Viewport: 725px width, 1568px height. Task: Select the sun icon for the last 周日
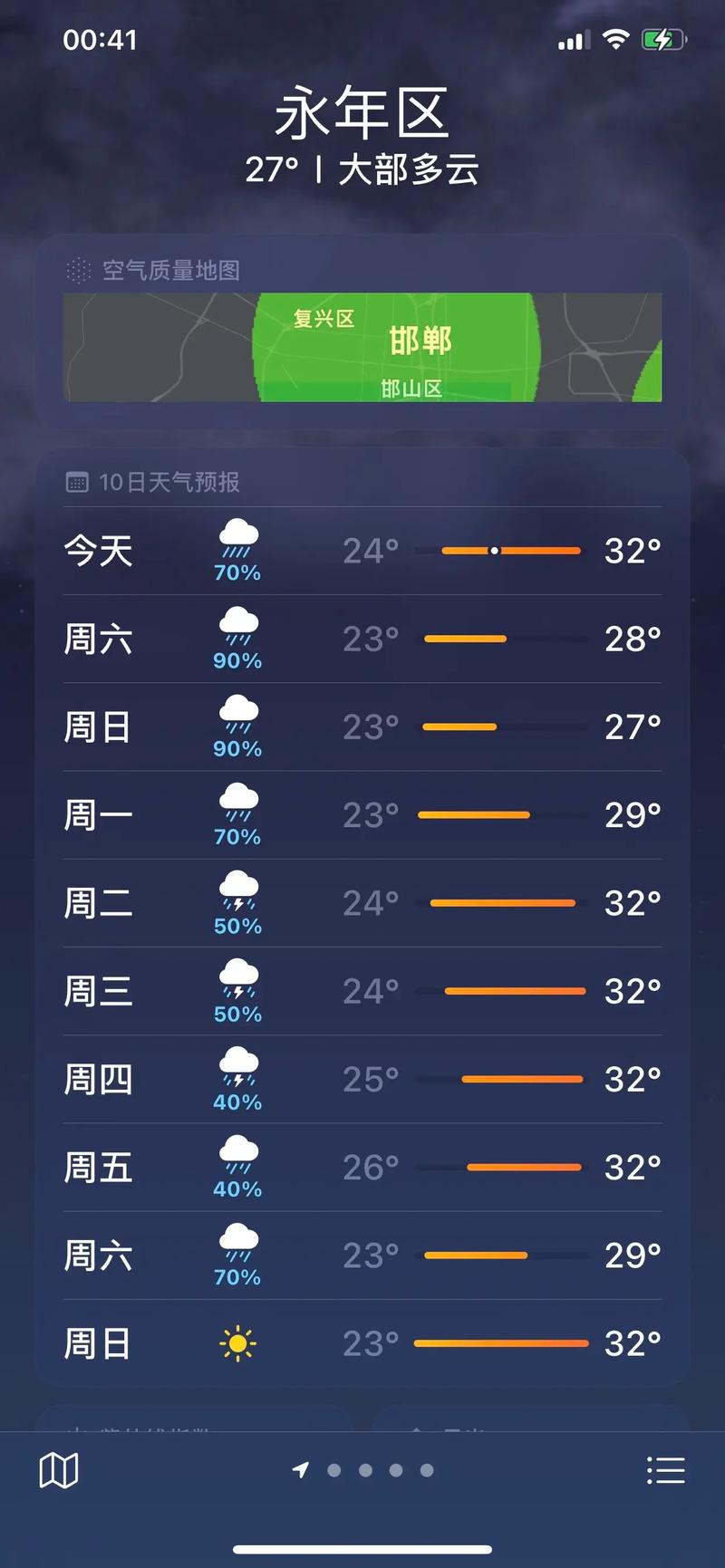pyautogui.click(x=237, y=1343)
